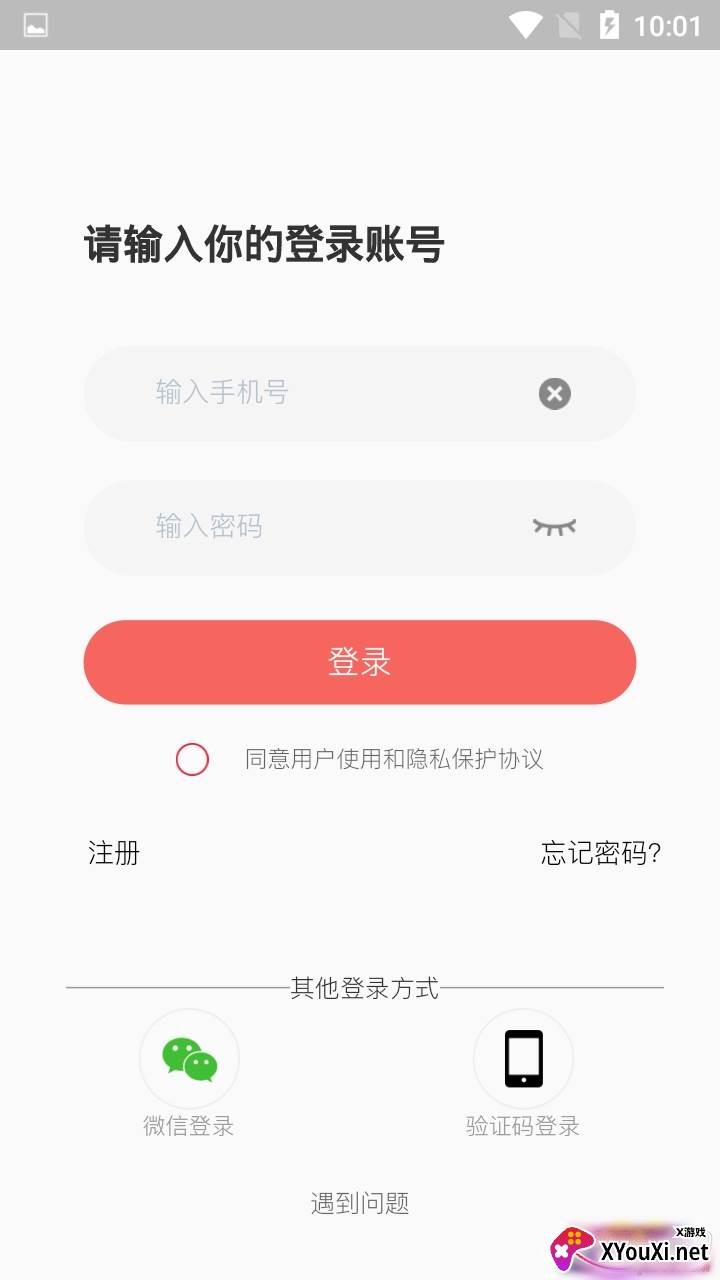This screenshot has height=1280, width=720.
Task: Check the user agreement and privacy circle
Action: coord(192,759)
